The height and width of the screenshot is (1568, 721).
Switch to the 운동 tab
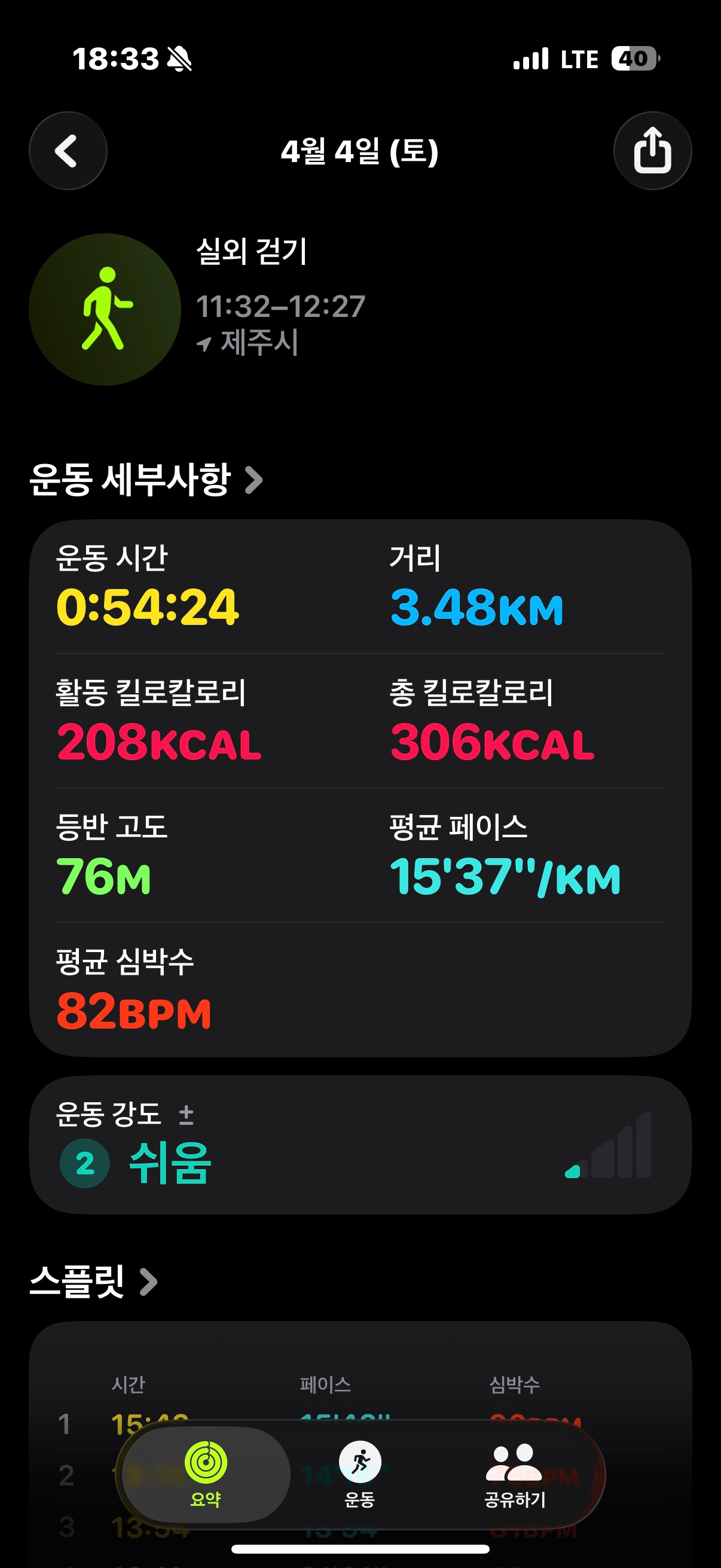pos(359,1474)
